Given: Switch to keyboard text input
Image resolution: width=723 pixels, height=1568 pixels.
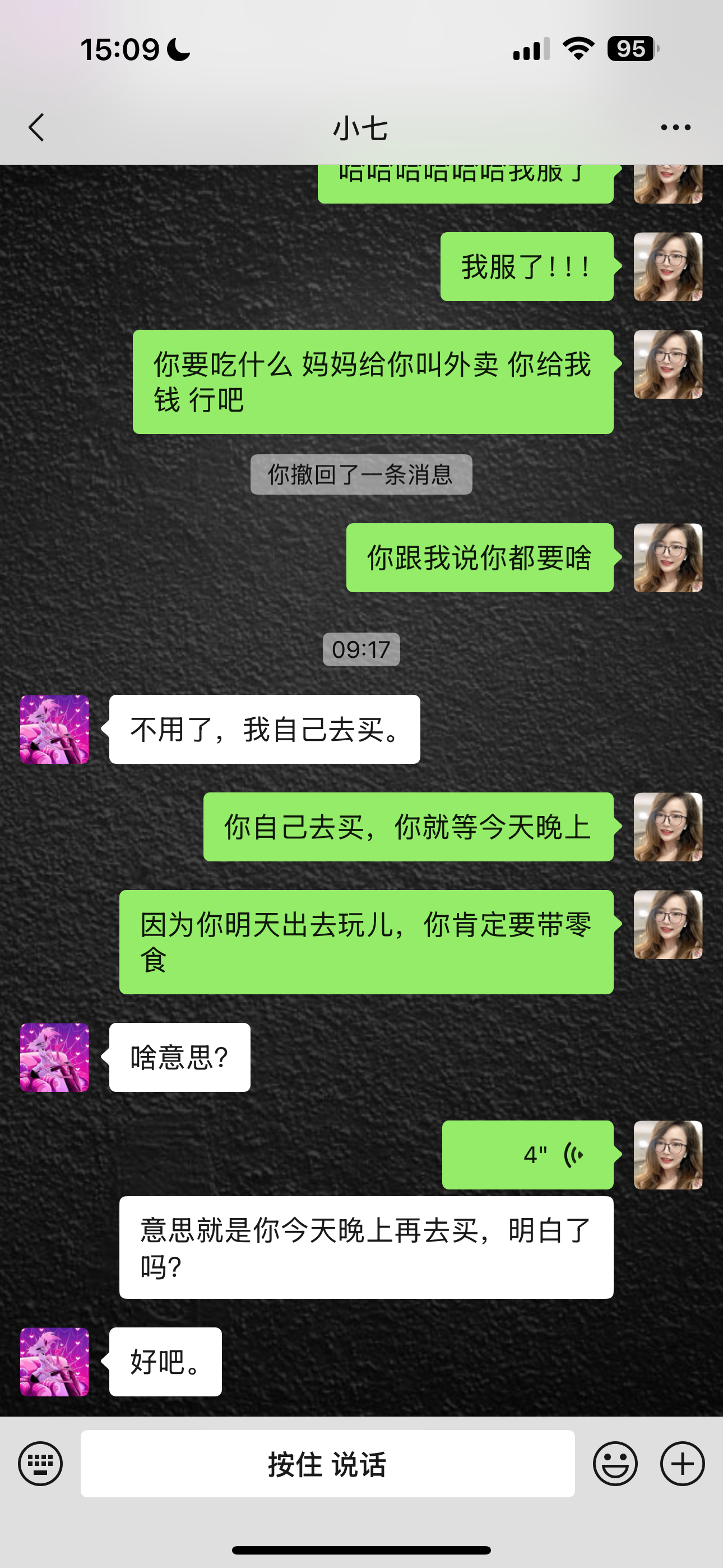Looking at the screenshot, I should pos(40,1464).
